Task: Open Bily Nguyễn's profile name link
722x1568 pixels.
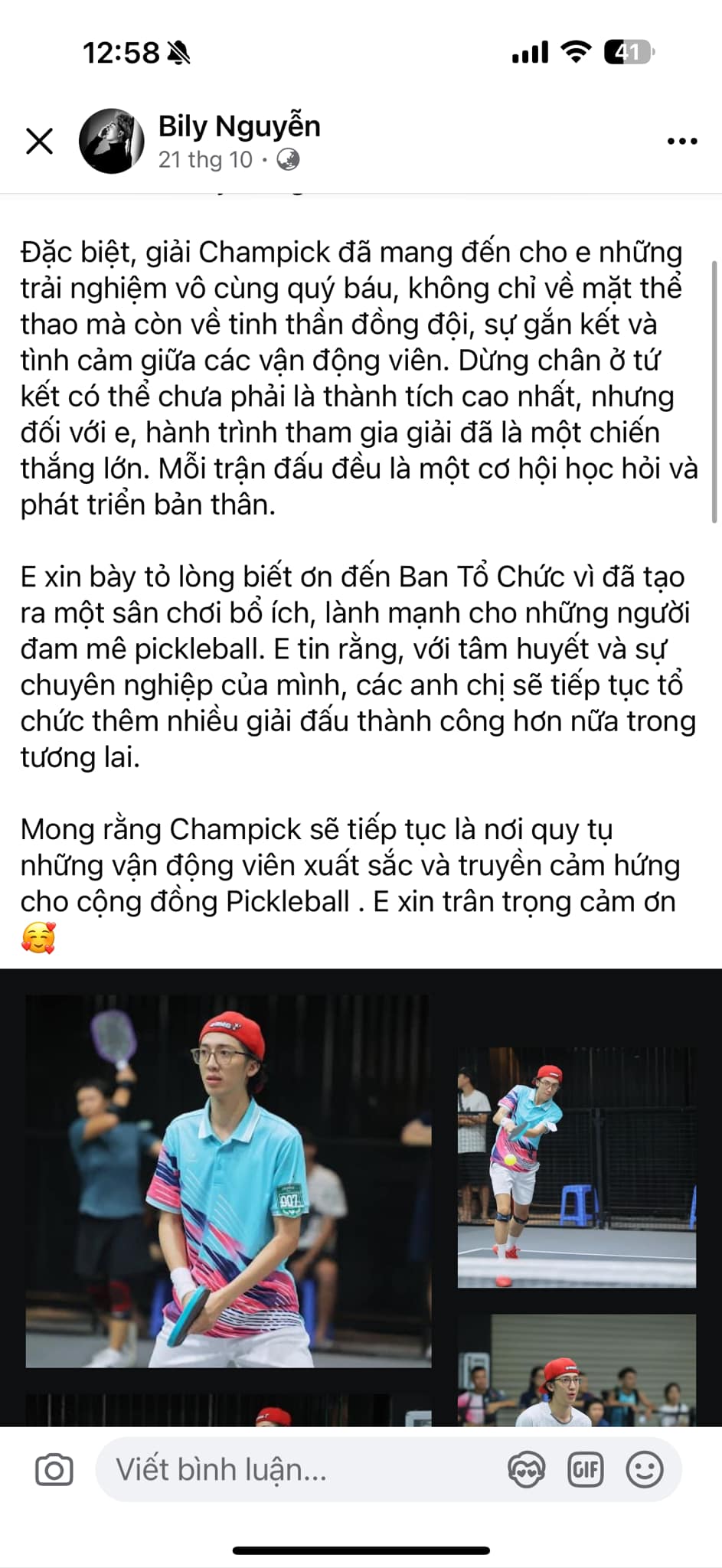Action: 239,126
